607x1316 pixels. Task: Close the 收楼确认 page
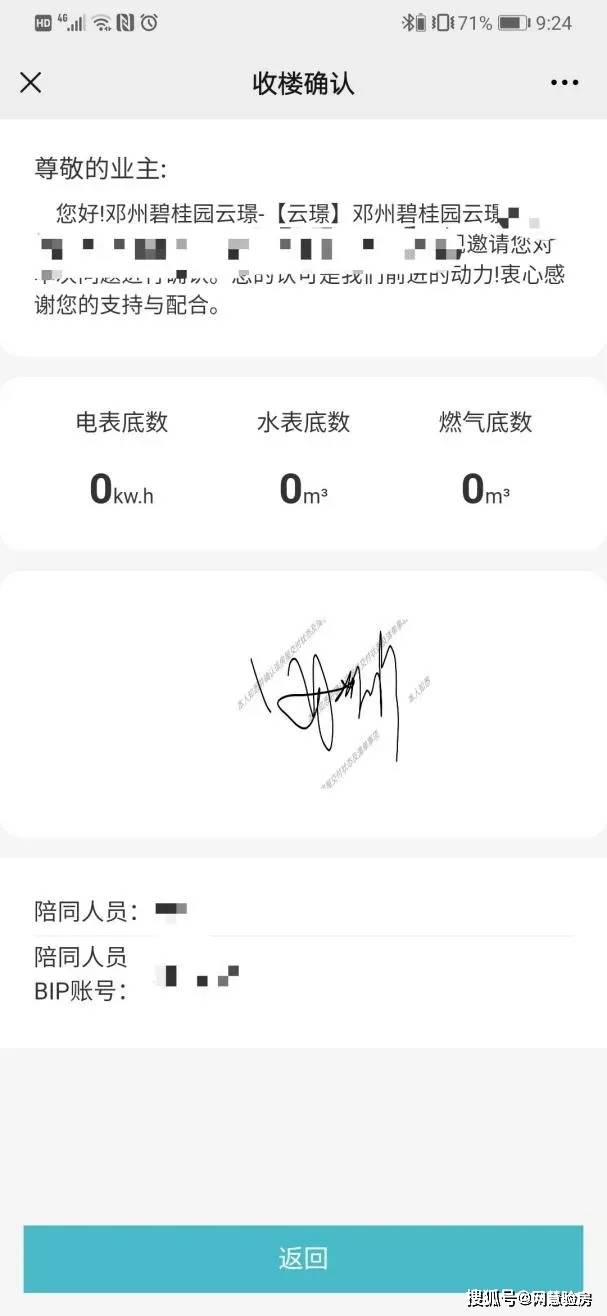31,83
